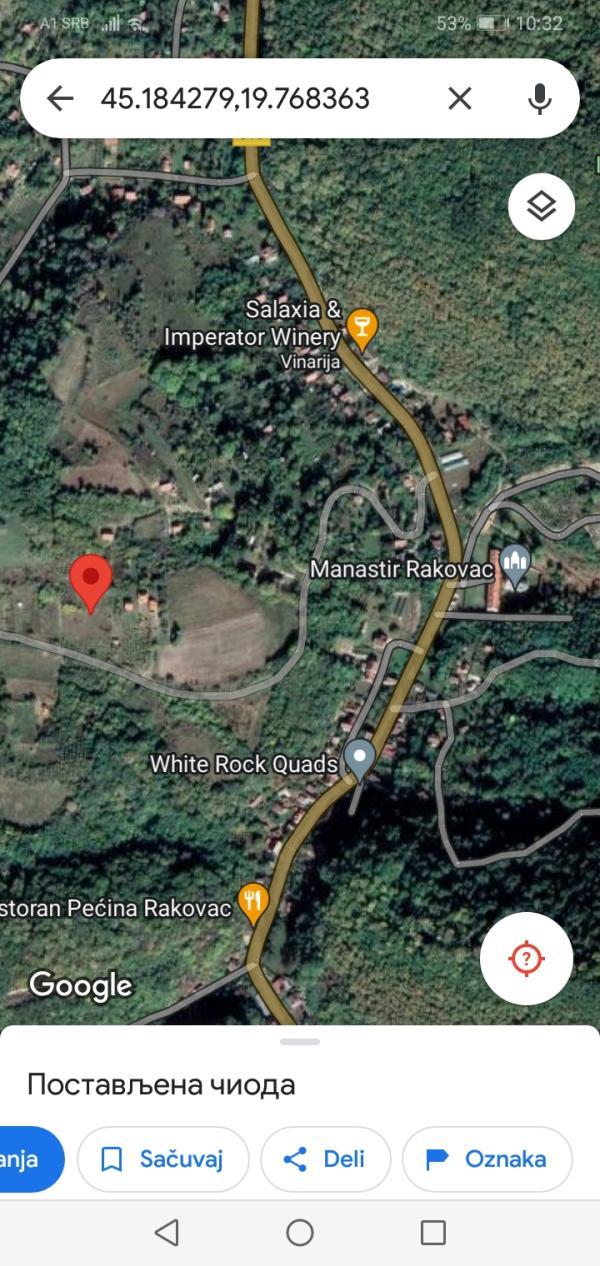Viewport: 600px width, 1266px height.
Task: Select the Salaxia & Imperator Winery marker
Action: coord(362,326)
